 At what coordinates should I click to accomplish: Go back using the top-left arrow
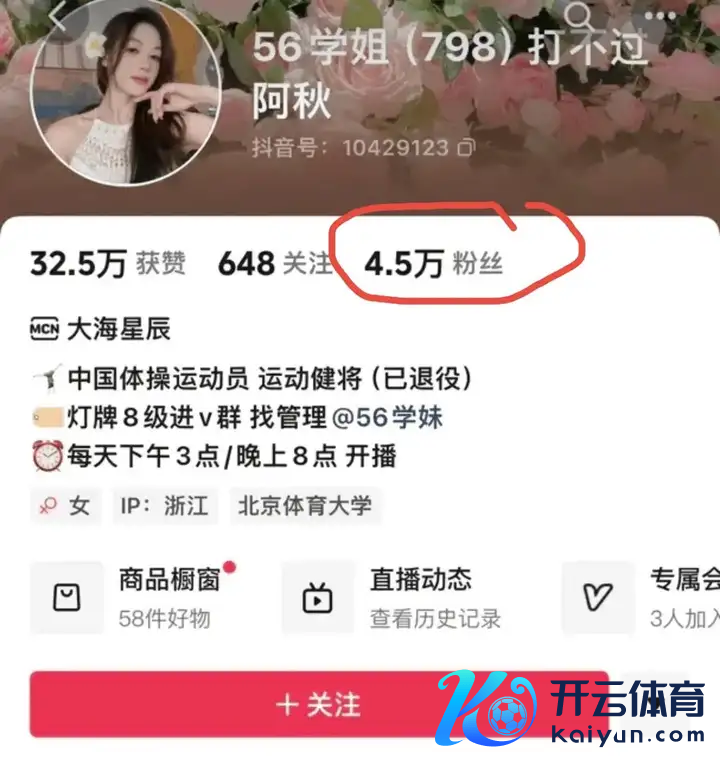point(62,16)
